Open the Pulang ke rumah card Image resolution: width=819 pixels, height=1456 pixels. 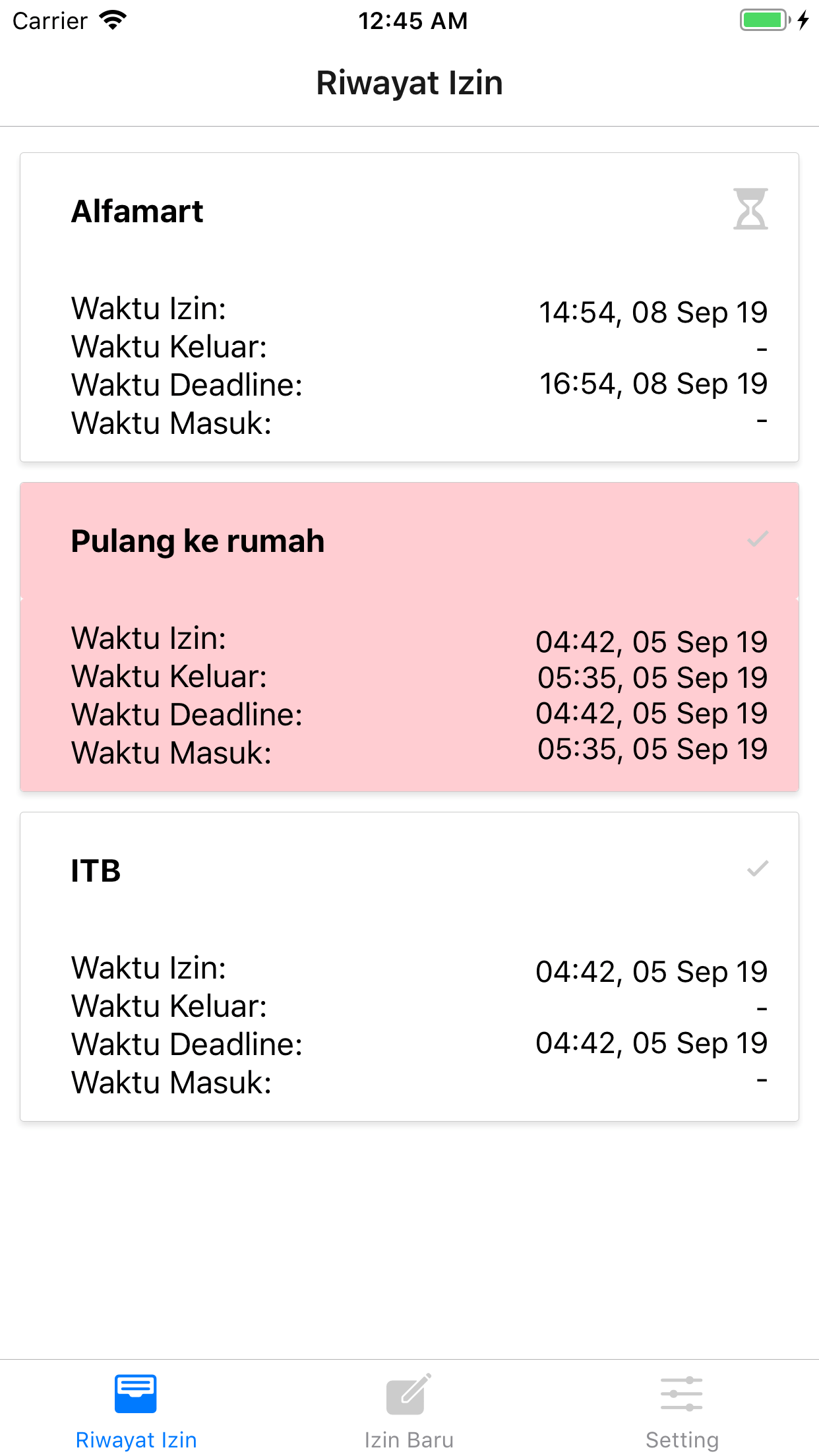(x=409, y=637)
